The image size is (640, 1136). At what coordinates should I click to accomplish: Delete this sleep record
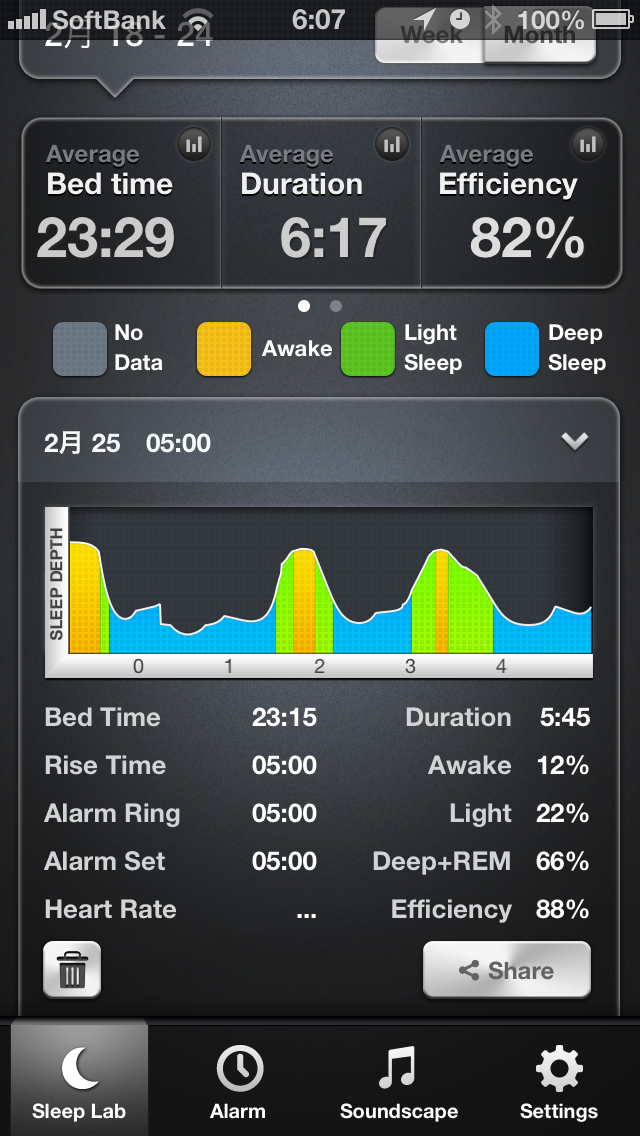click(72, 969)
